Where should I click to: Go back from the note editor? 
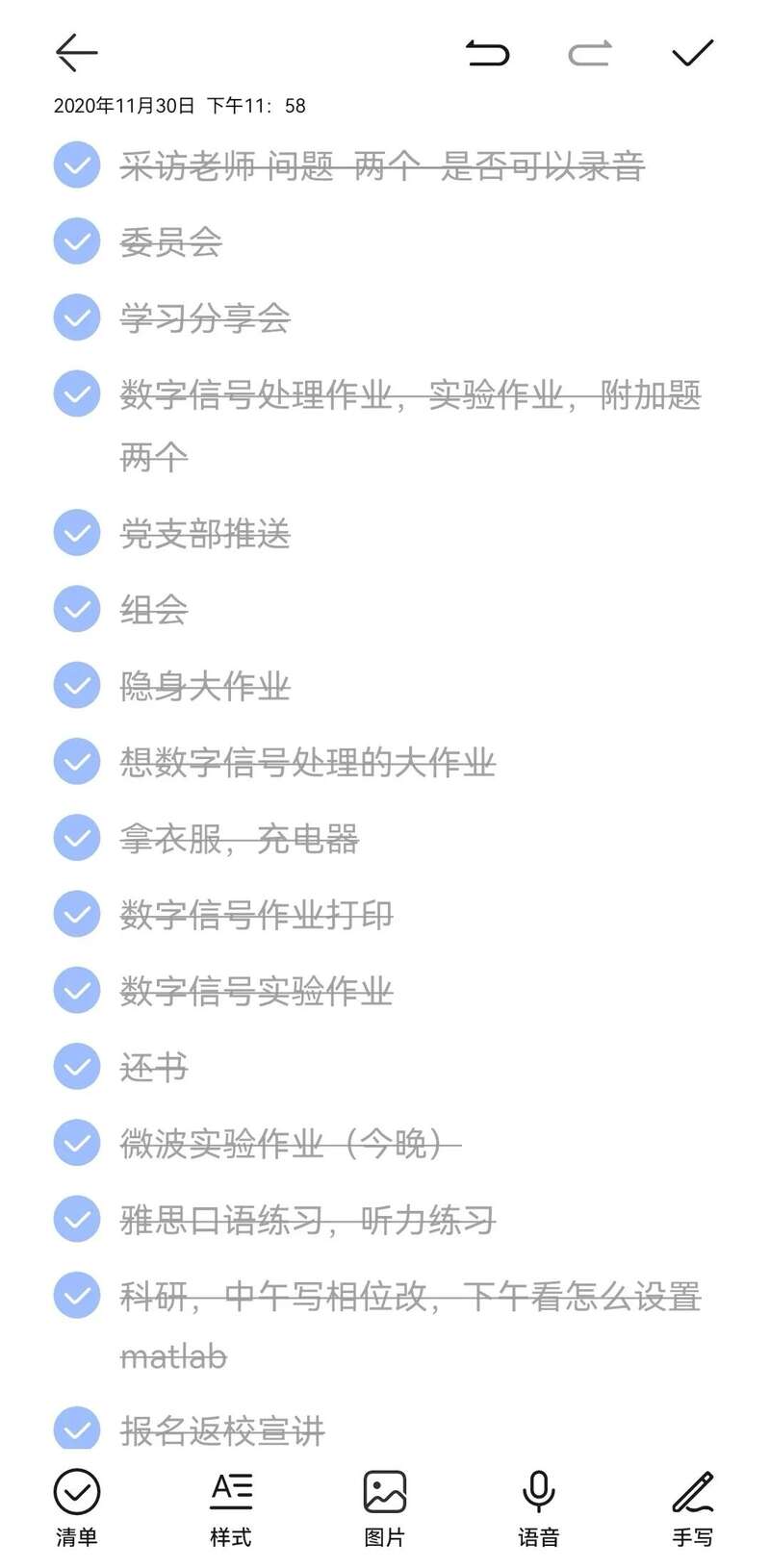coord(76,53)
